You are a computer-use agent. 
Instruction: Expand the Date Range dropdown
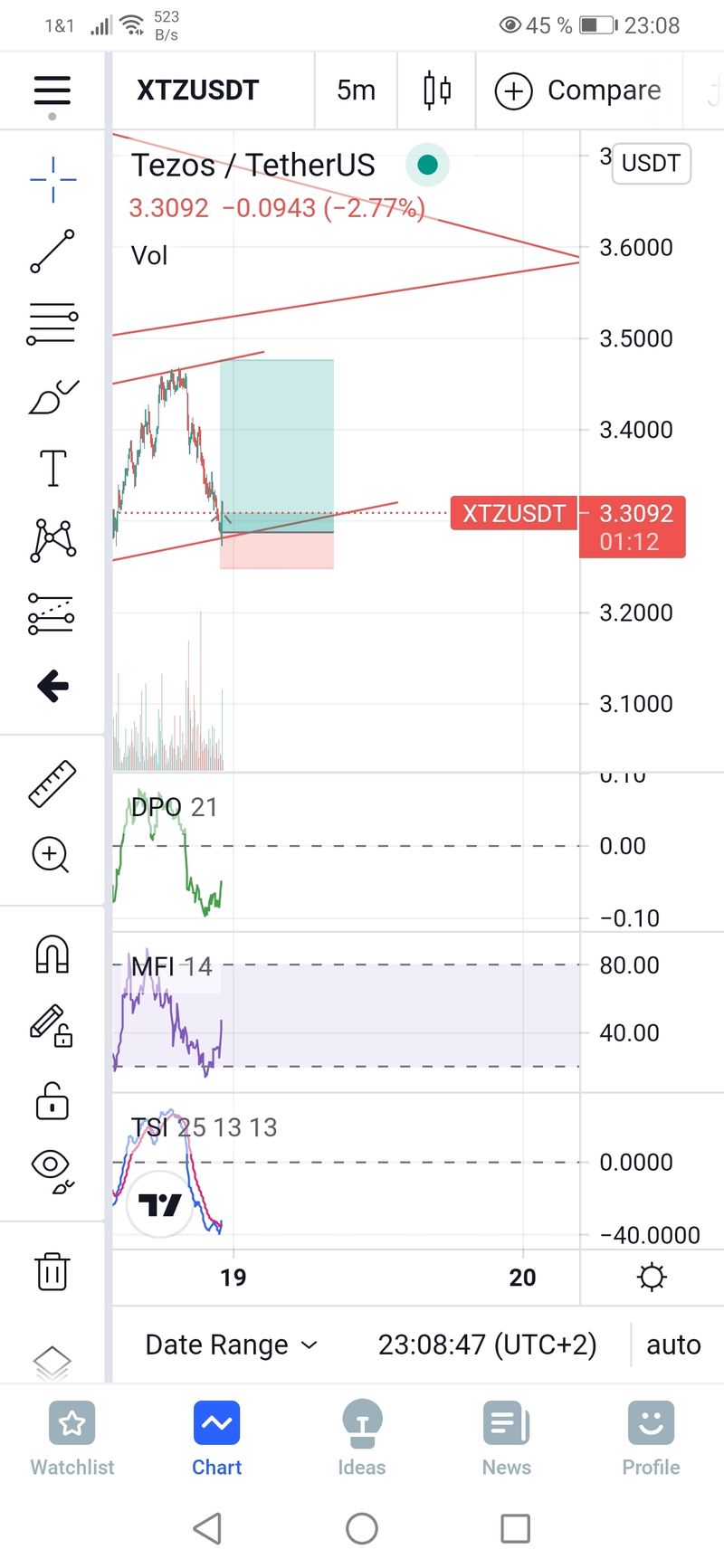coord(232,1345)
